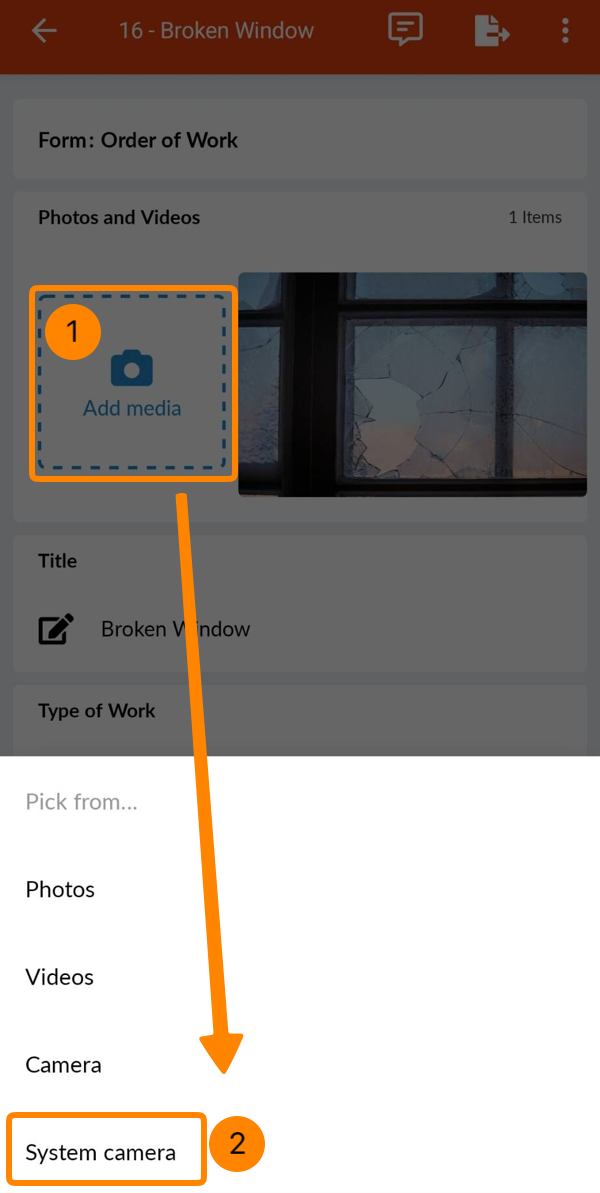The image size is (600, 1193).
Task: Open the three-dot overflow menu
Action: point(565,31)
